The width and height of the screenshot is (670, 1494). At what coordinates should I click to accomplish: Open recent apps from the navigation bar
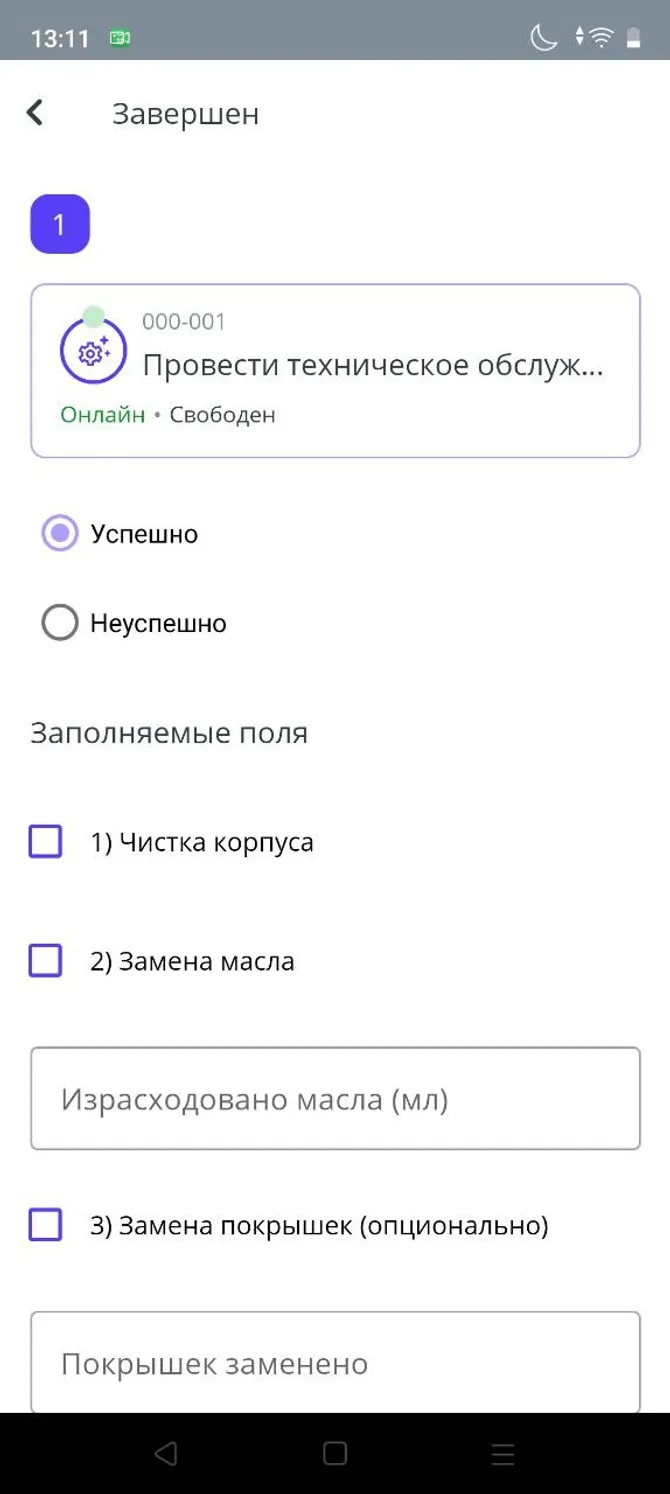(x=503, y=1453)
